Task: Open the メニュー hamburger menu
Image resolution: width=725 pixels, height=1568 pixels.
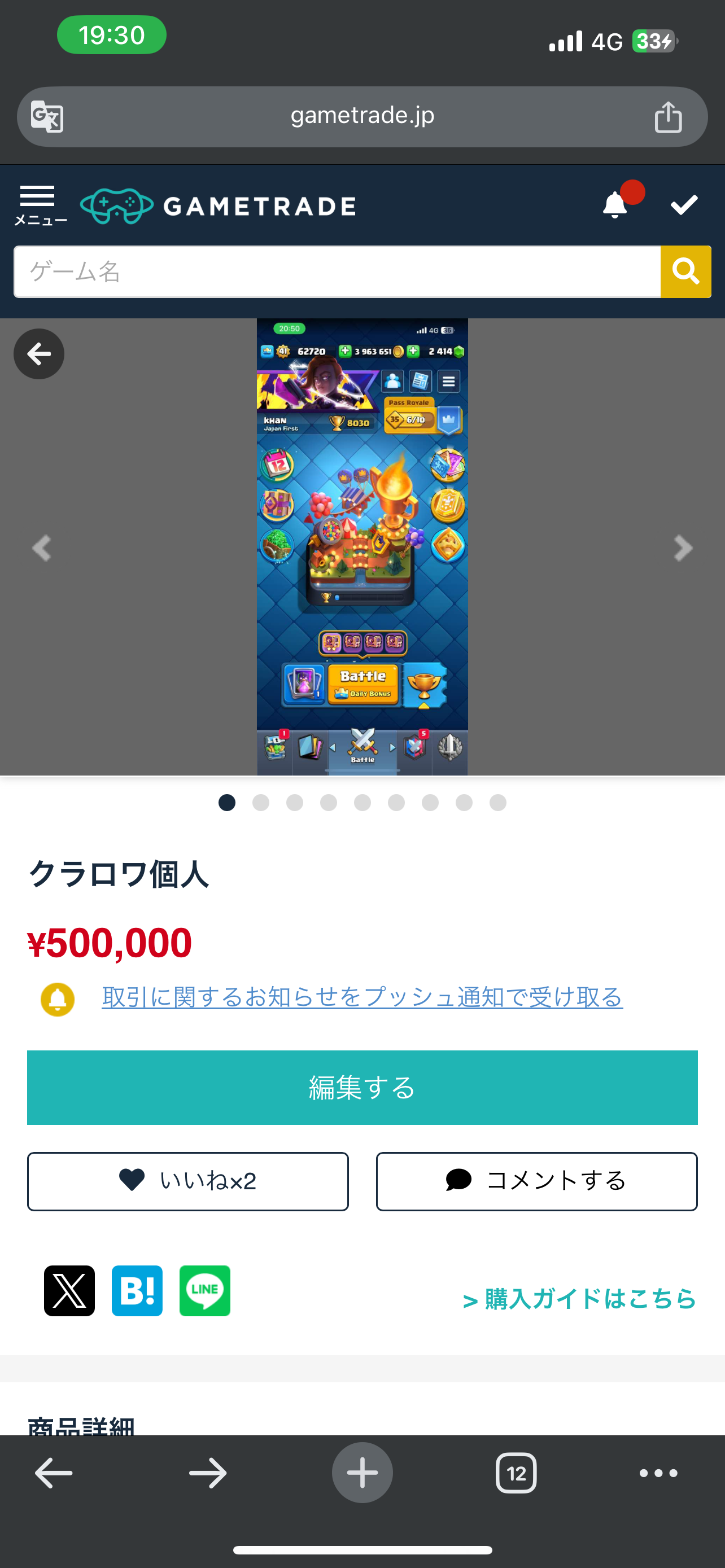Action: [39, 205]
